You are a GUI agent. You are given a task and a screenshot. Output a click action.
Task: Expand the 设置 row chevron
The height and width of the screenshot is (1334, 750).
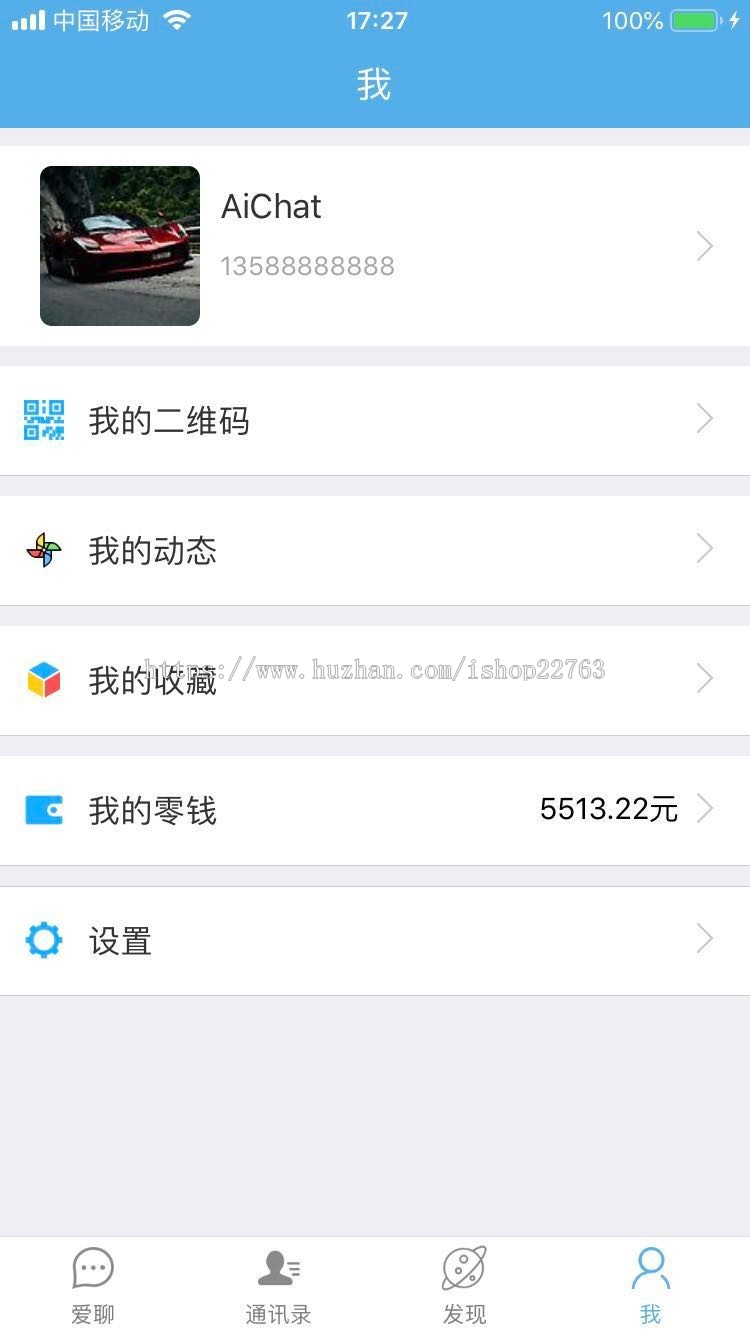(x=704, y=939)
